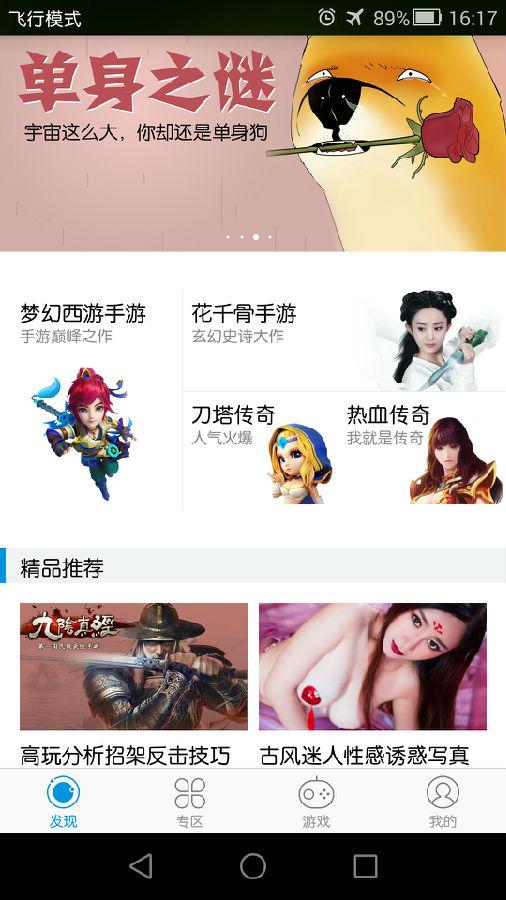The width and height of the screenshot is (506, 900).
Task: Open the 高玩分析招架反击技巧 article card
Action: pos(134,684)
